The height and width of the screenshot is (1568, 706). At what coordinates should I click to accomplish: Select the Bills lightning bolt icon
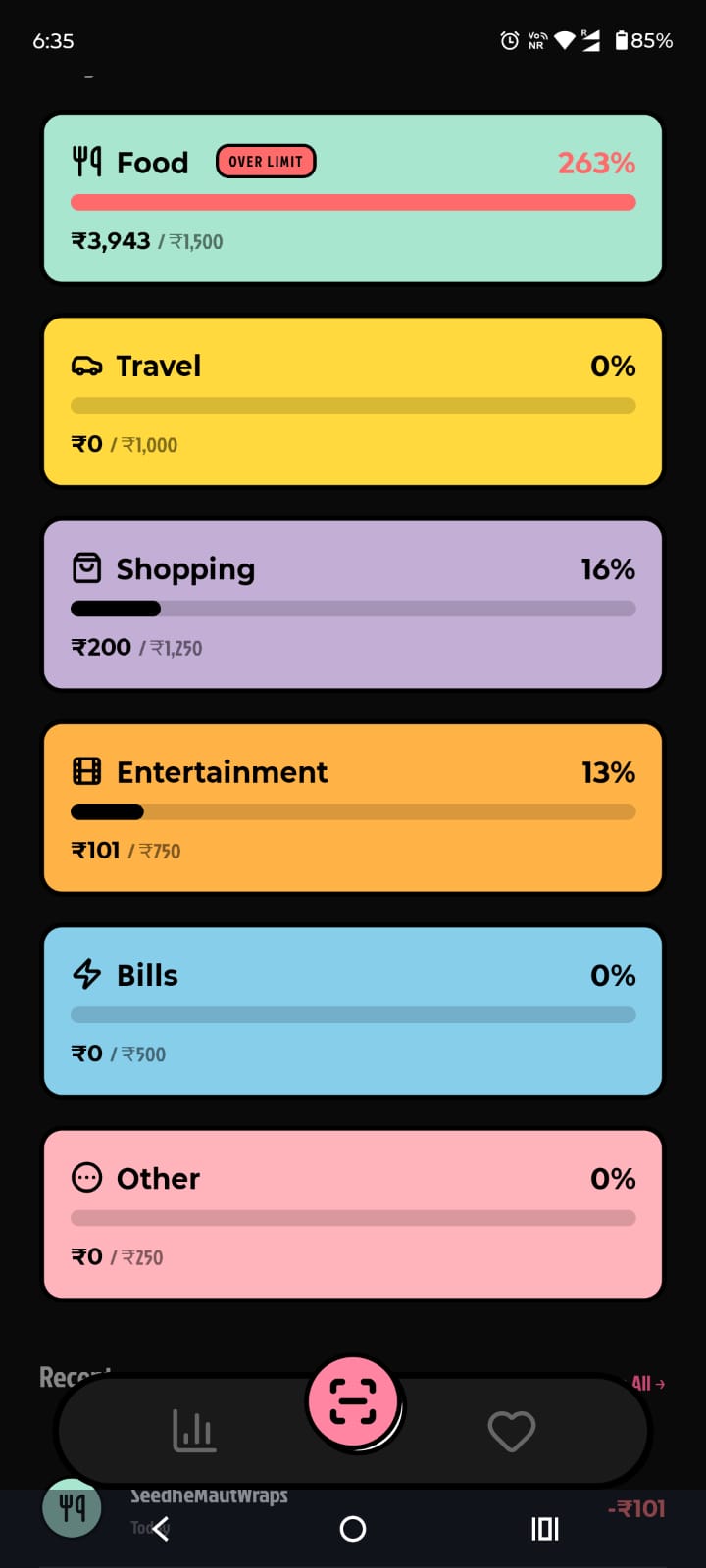pos(86,974)
